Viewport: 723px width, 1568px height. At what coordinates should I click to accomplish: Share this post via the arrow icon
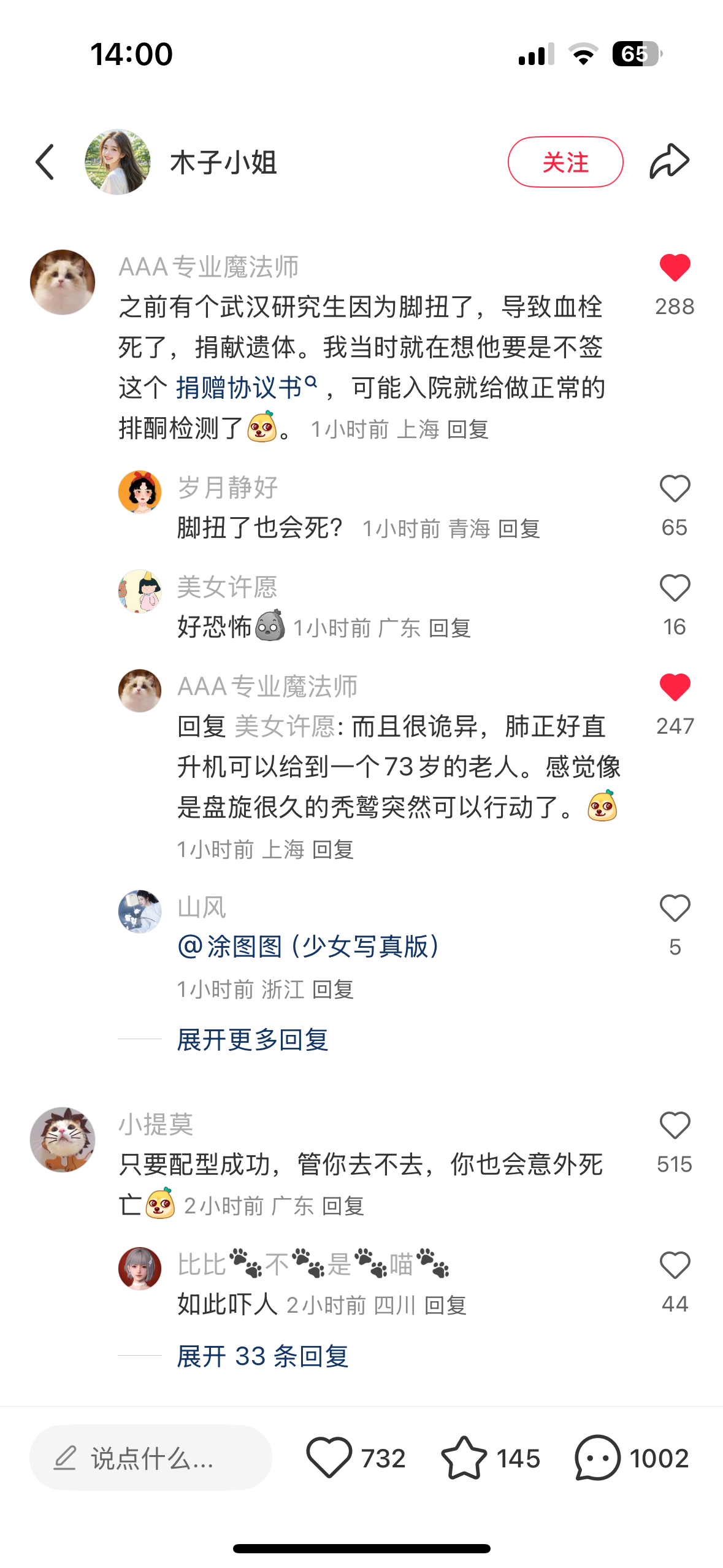click(669, 161)
